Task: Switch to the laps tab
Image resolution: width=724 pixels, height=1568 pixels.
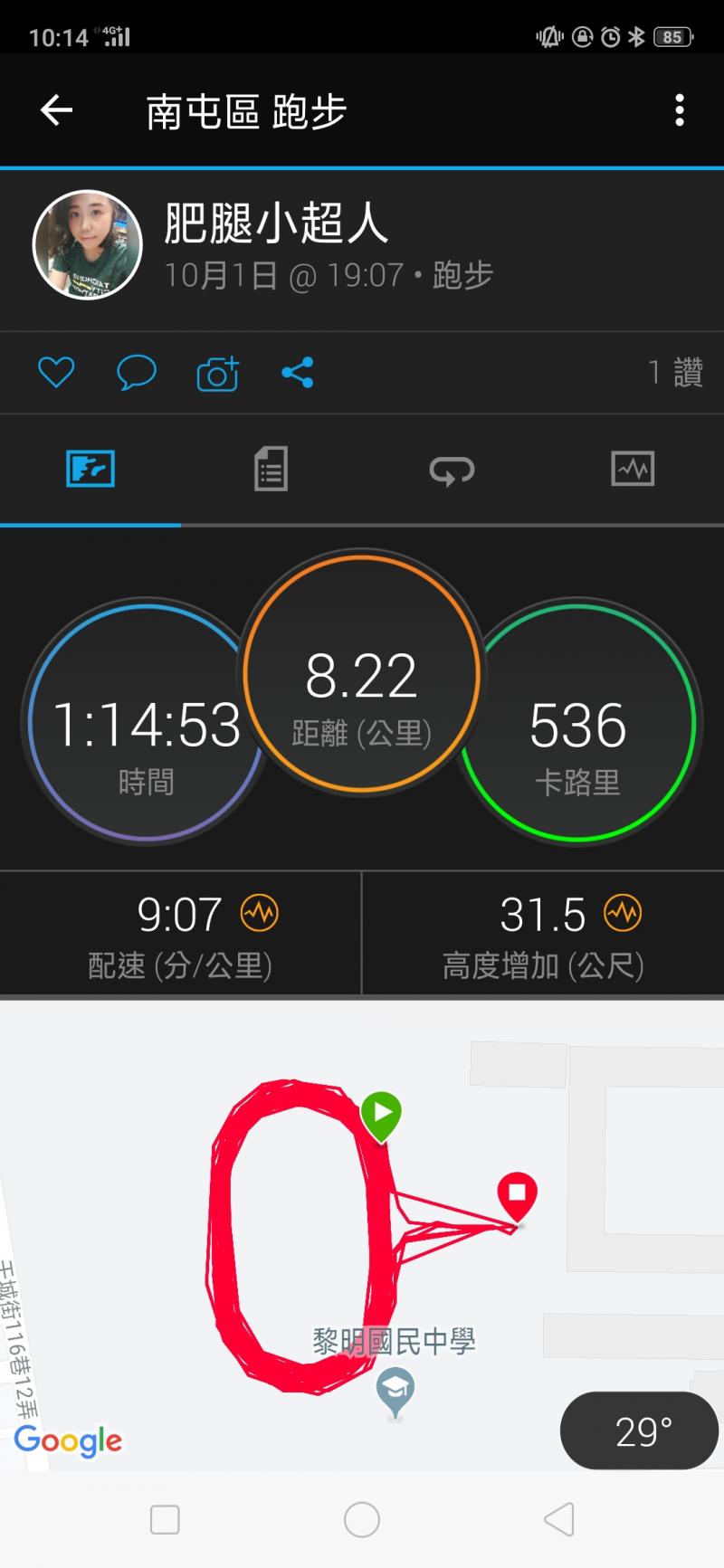Action: (x=452, y=470)
